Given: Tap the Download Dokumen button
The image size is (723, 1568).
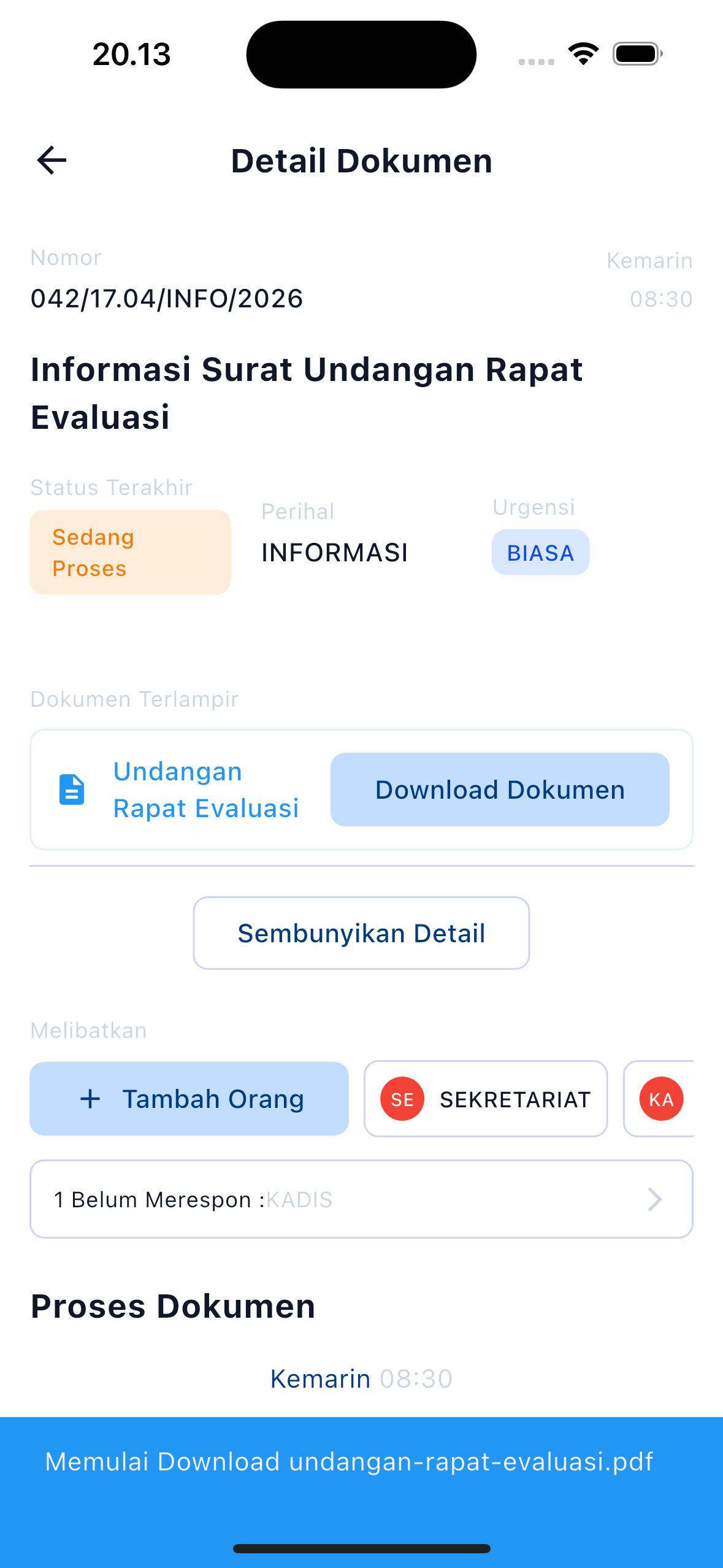Looking at the screenshot, I should (x=499, y=790).
